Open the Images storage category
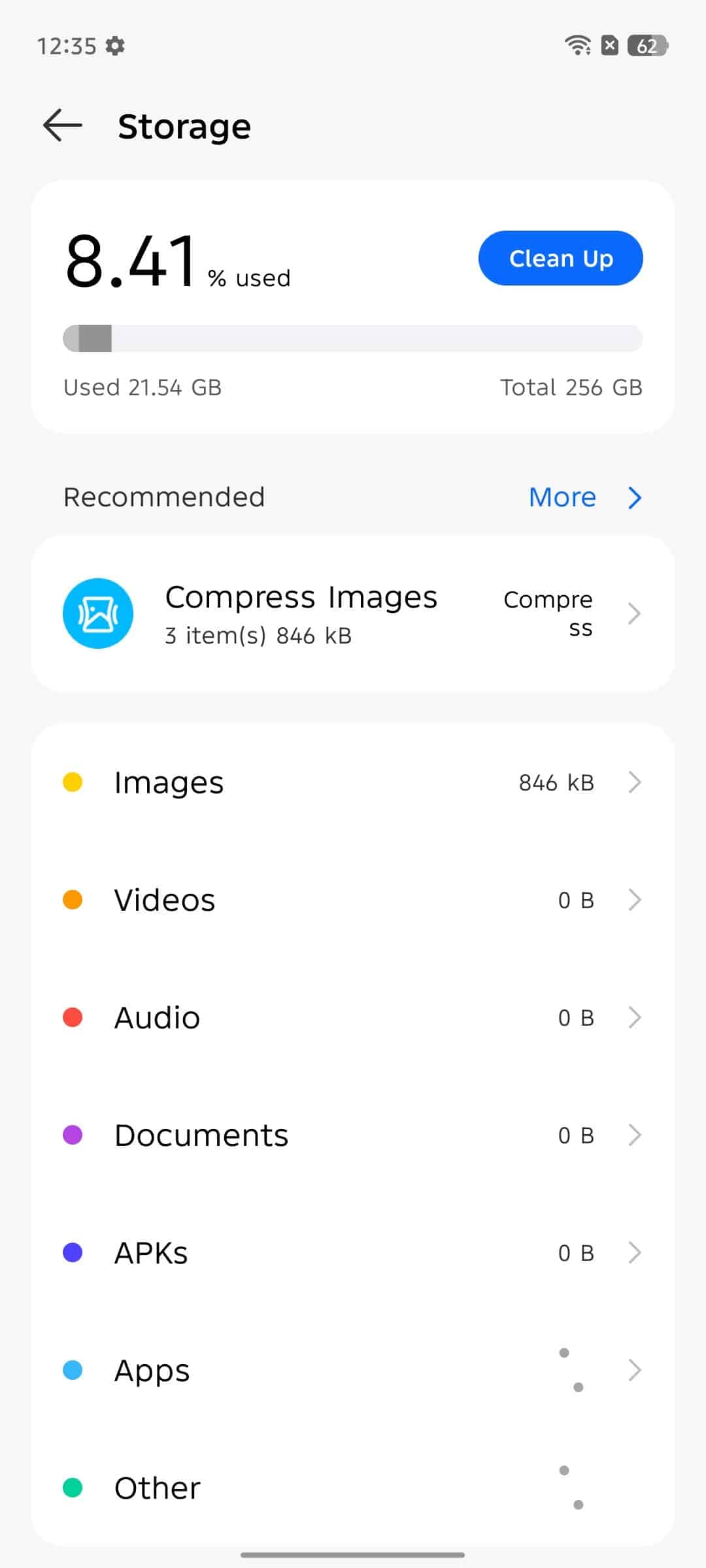This screenshot has height=1568, width=706. (x=353, y=782)
